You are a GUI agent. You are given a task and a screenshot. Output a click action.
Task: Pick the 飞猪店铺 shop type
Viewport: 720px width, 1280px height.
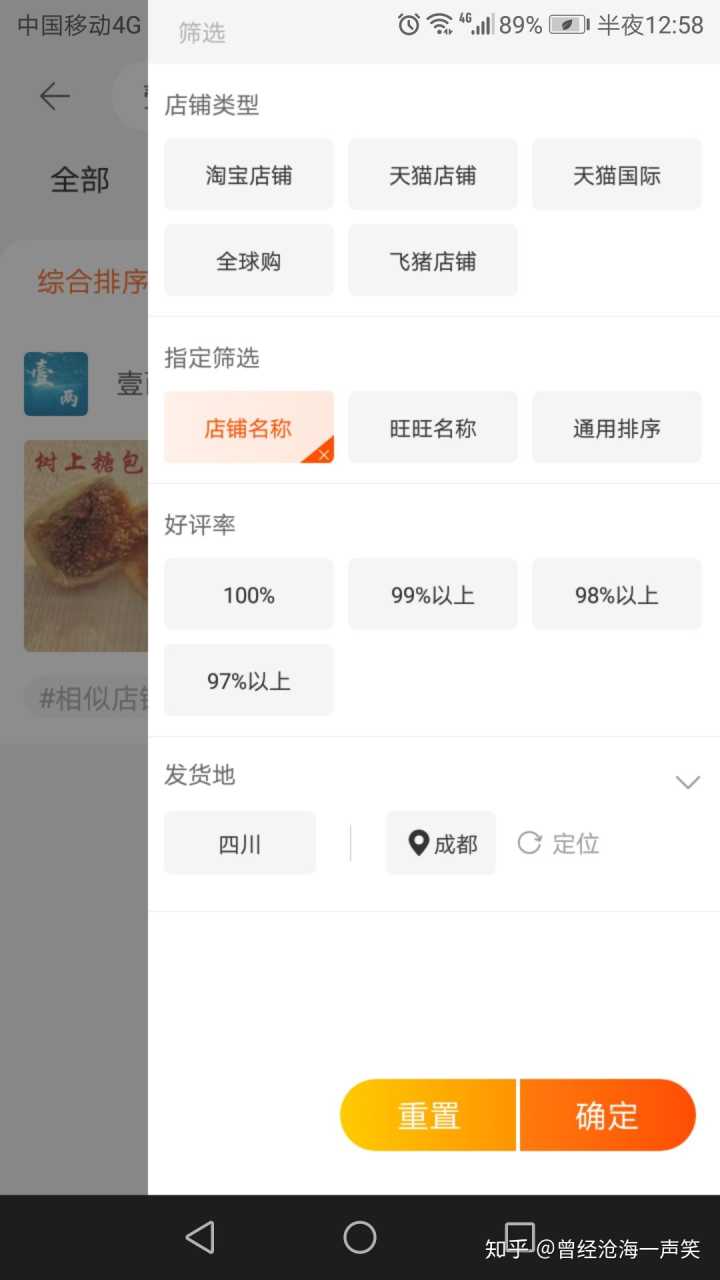click(432, 261)
